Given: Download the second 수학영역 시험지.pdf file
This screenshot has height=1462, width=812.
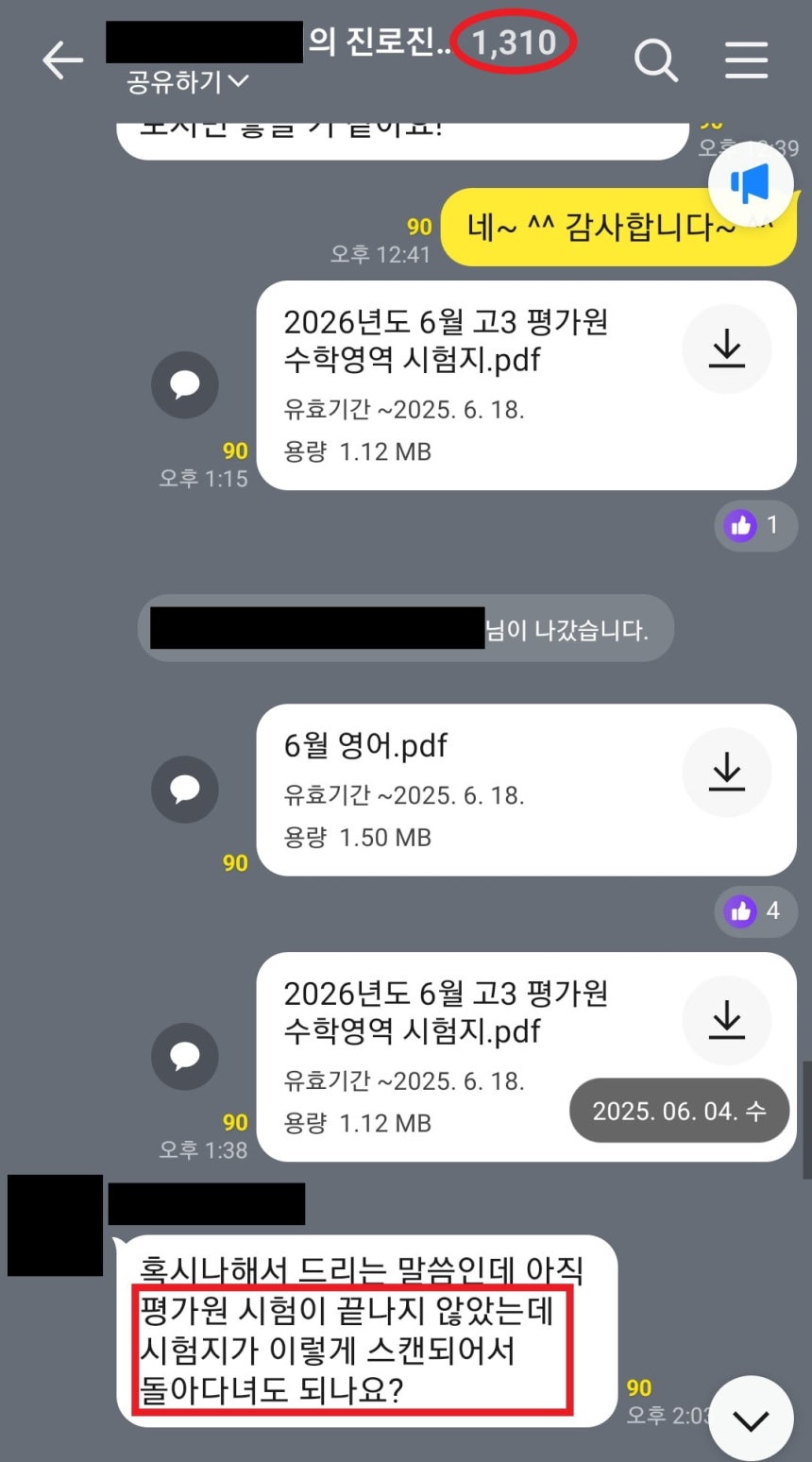Looking at the screenshot, I should point(727,1020).
